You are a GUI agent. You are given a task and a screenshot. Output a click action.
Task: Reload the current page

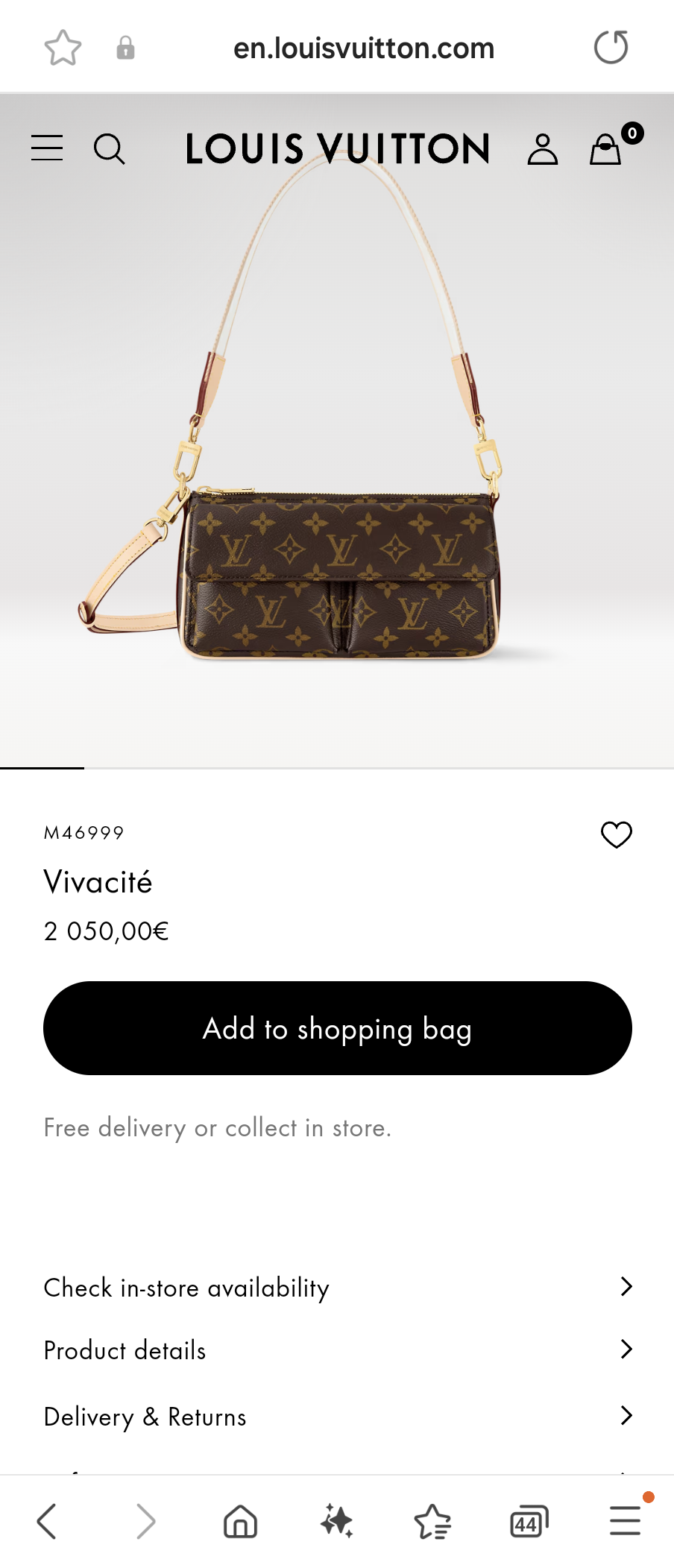(611, 46)
